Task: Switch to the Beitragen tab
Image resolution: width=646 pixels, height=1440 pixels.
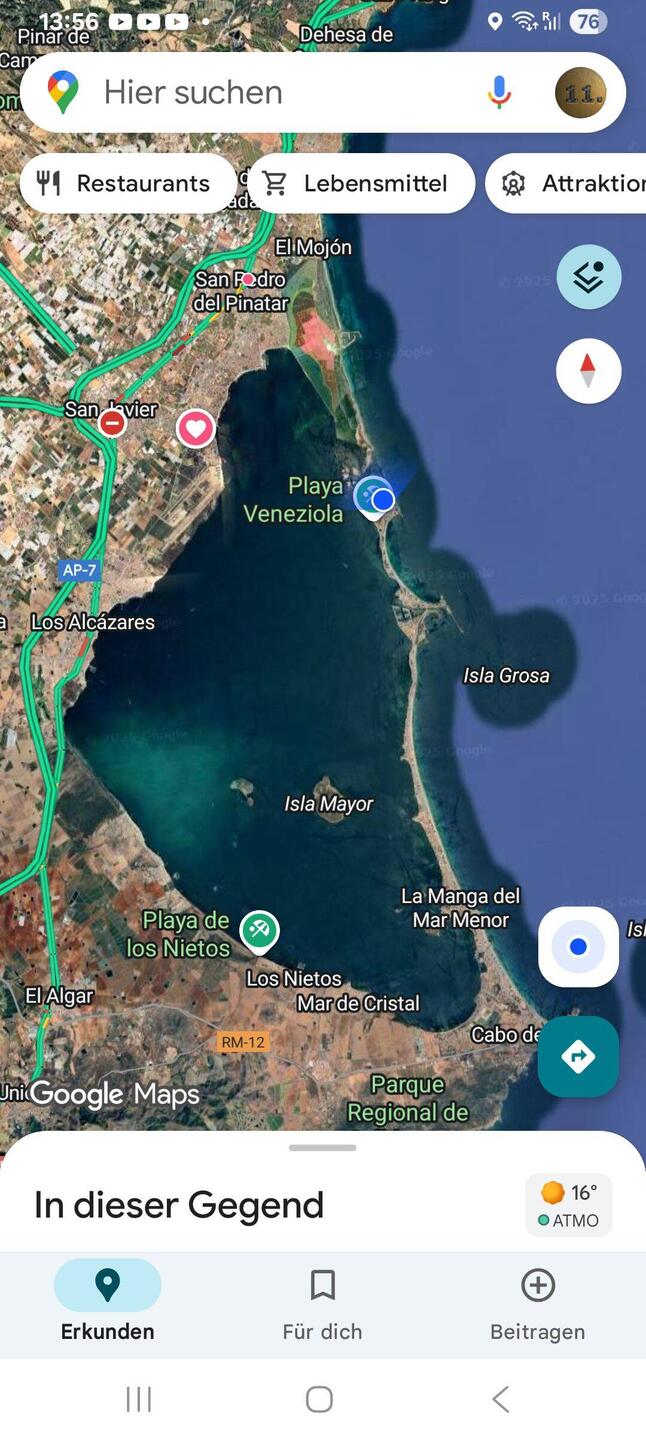Action: [x=537, y=1301]
